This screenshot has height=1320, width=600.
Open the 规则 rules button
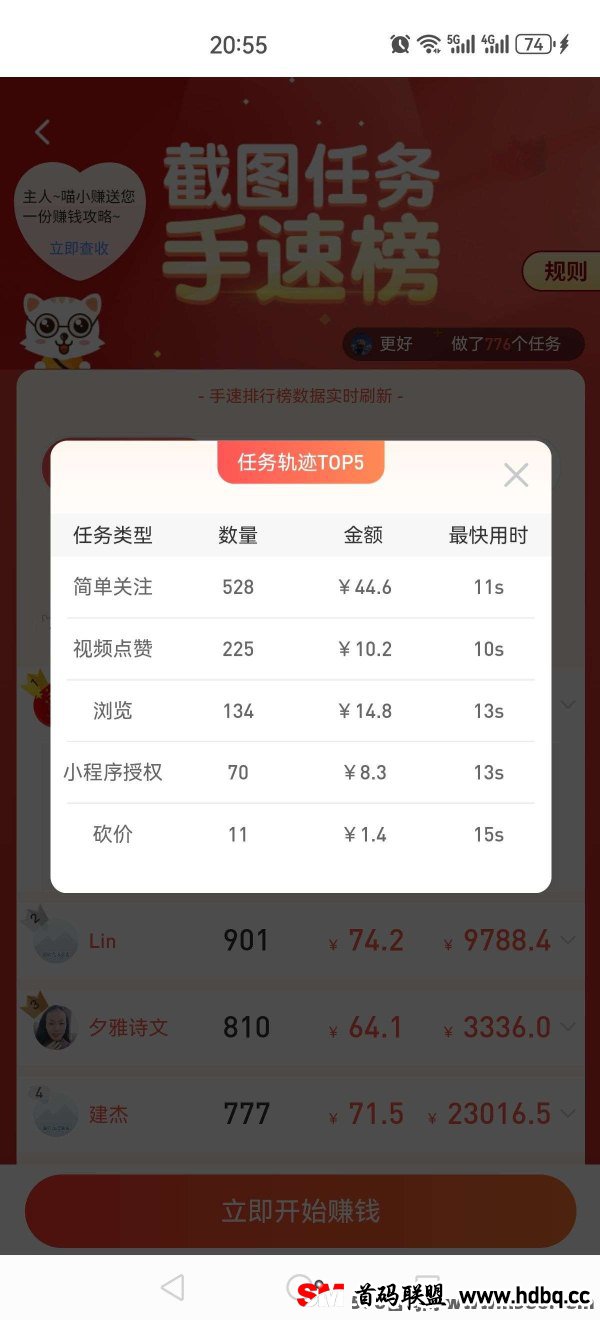tap(564, 271)
